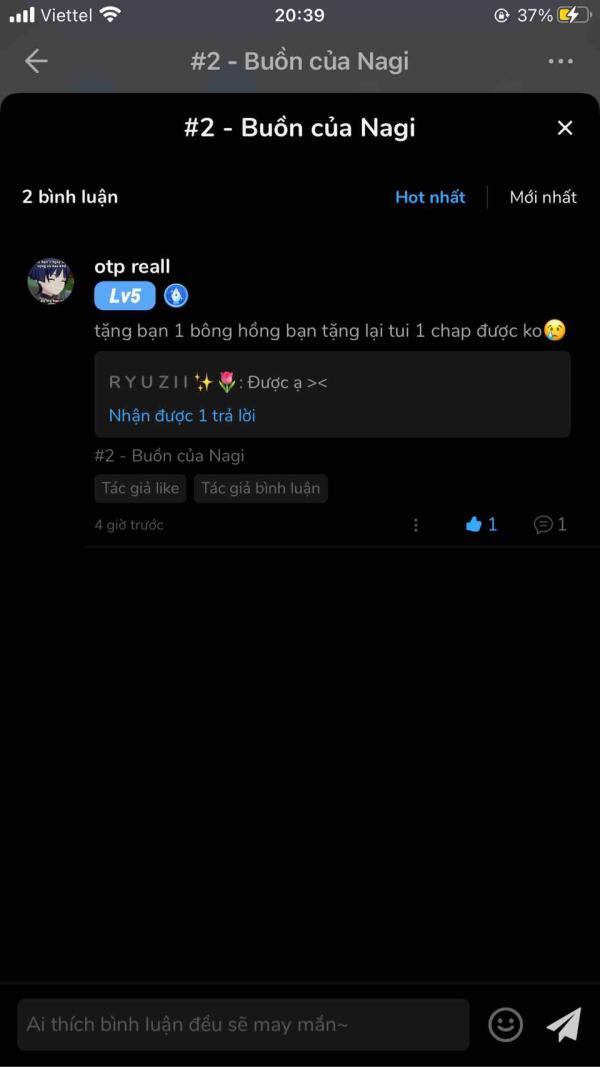Image resolution: width=600 pixels, height=1067 pixels.
Task: Reply to otp reall's comment
Action: [x=550, y=525]
